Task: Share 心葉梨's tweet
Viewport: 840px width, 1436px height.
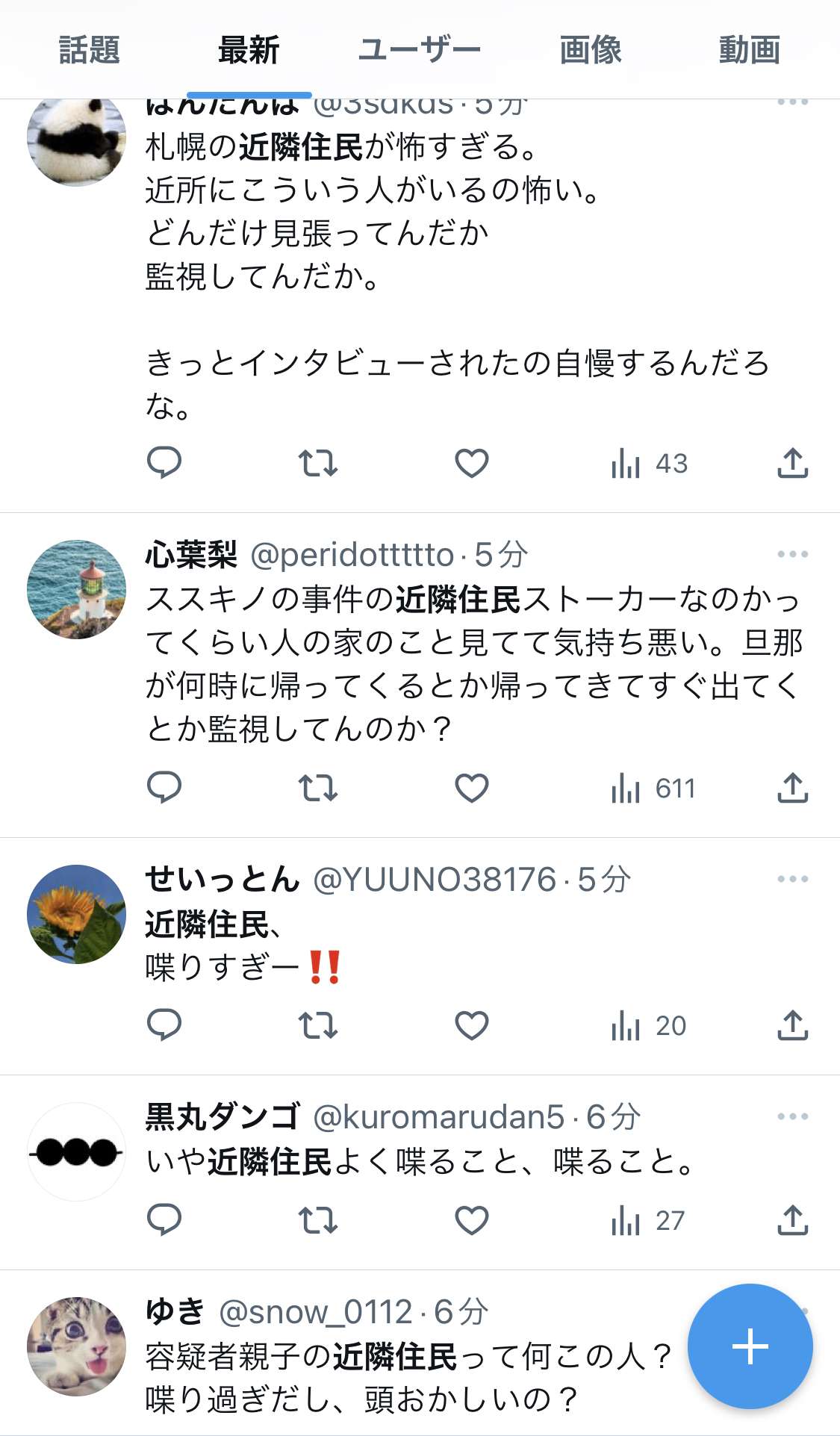Action: (792, 788)
